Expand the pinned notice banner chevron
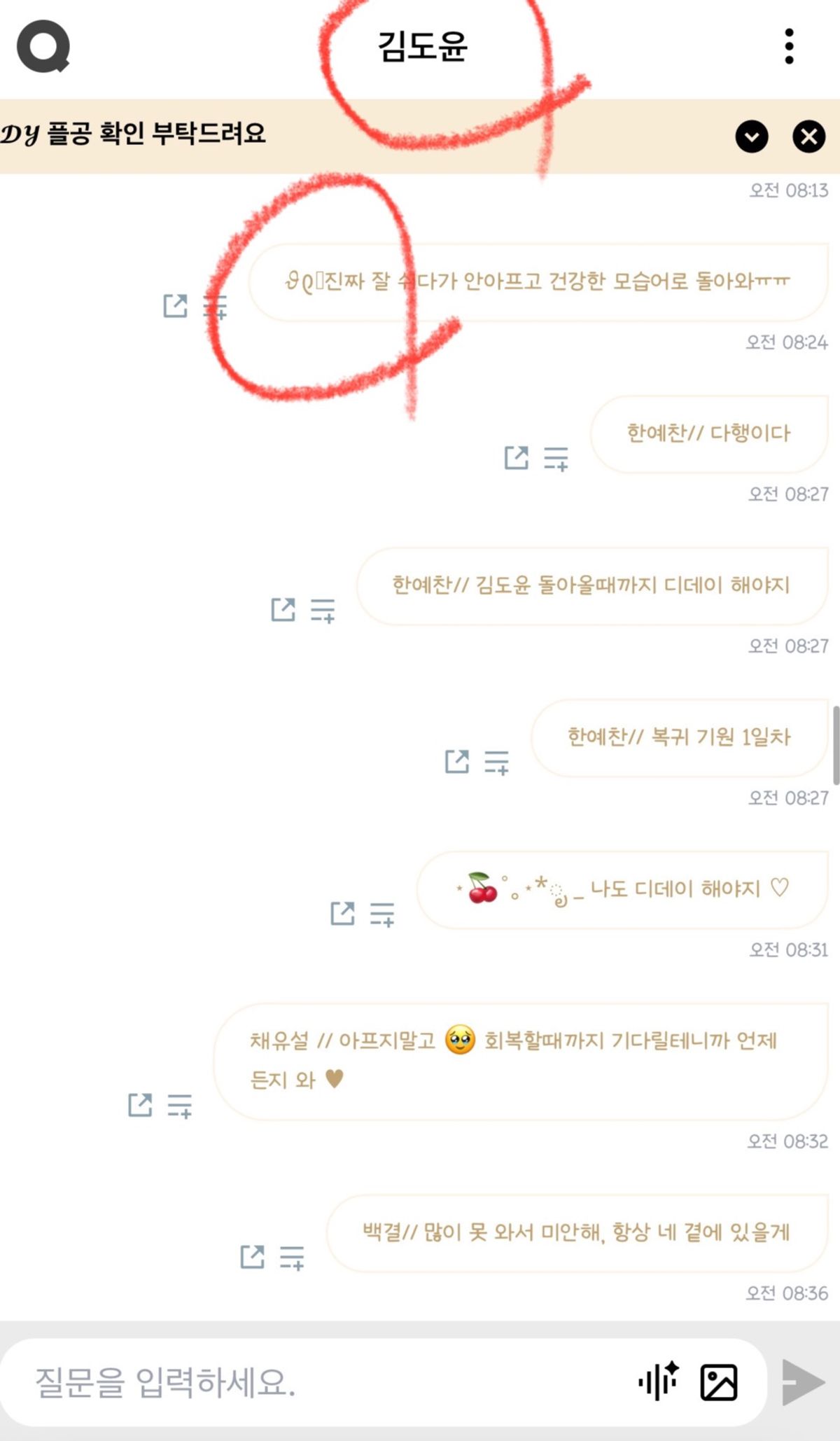This screenshot has width=840, height=1441. (752, 136)
